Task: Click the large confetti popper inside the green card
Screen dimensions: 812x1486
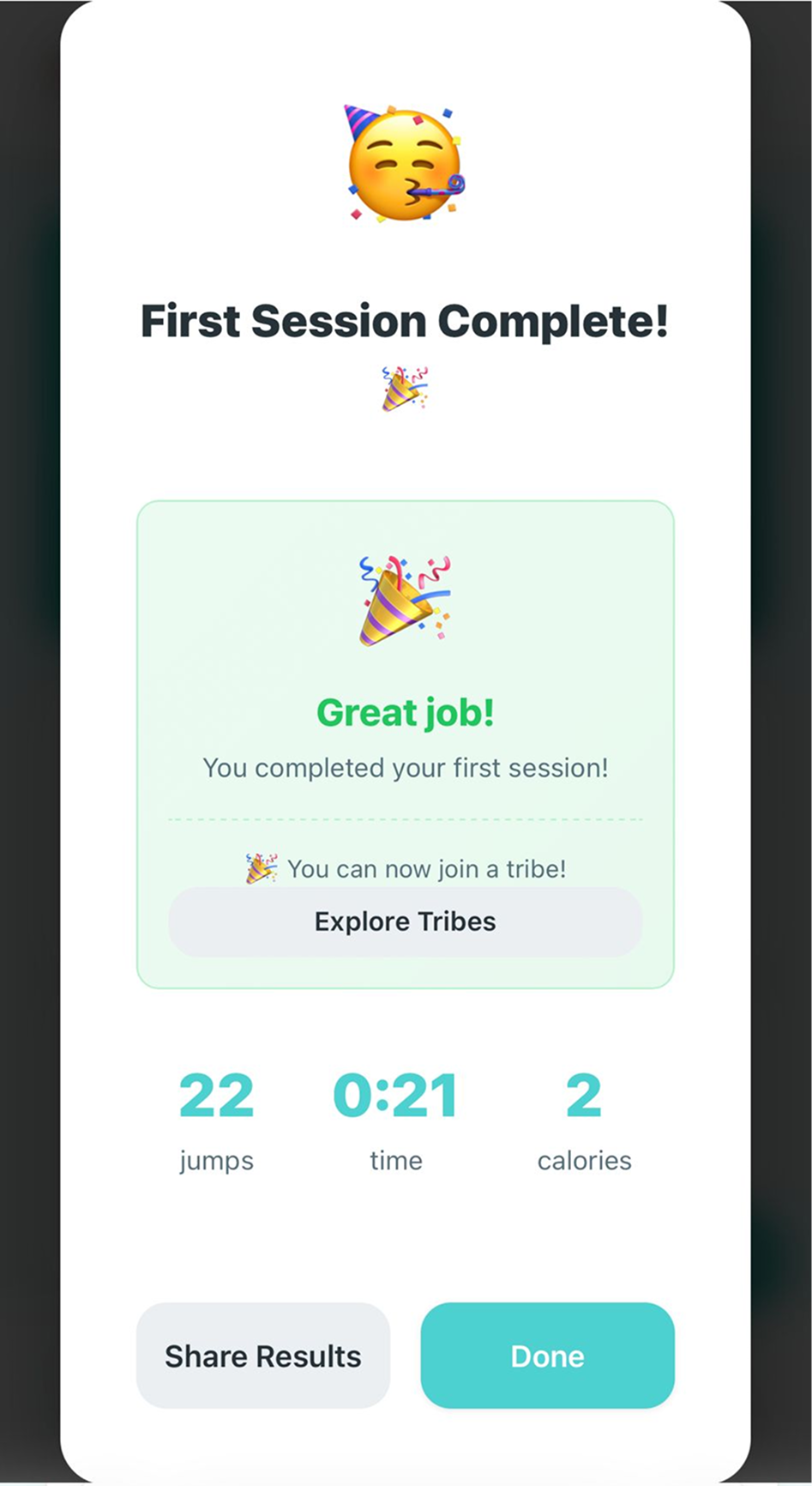Action: click(403, 599)
